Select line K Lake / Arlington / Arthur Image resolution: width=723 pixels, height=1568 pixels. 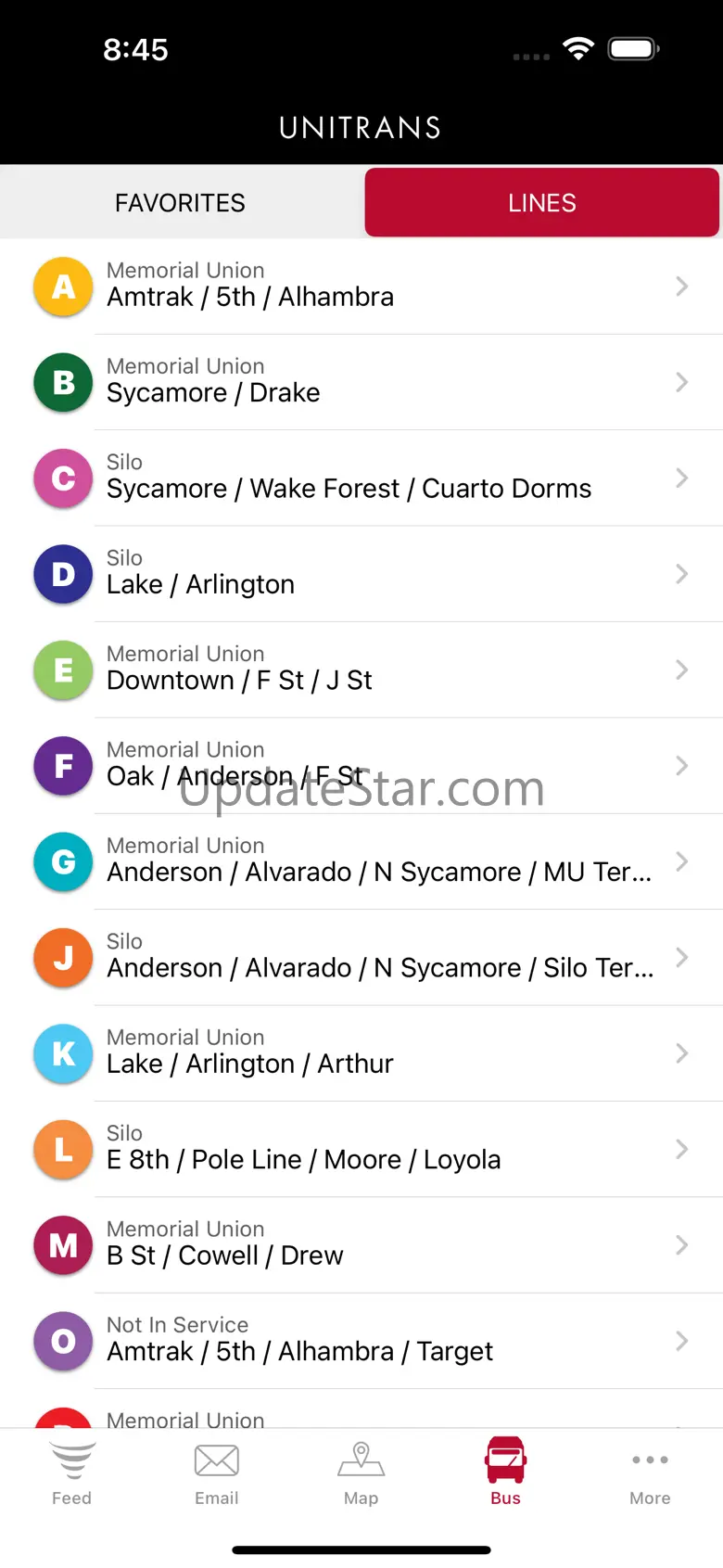(x=361, y=1052)
